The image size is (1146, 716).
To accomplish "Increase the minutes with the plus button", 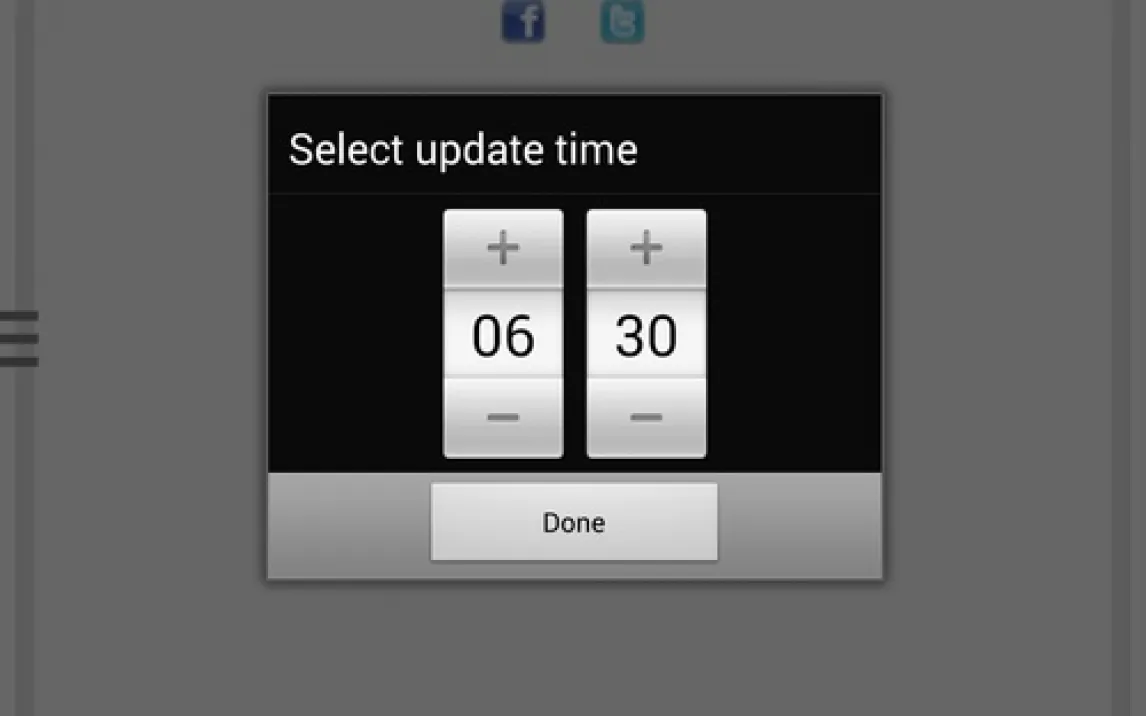I will 646,248.
